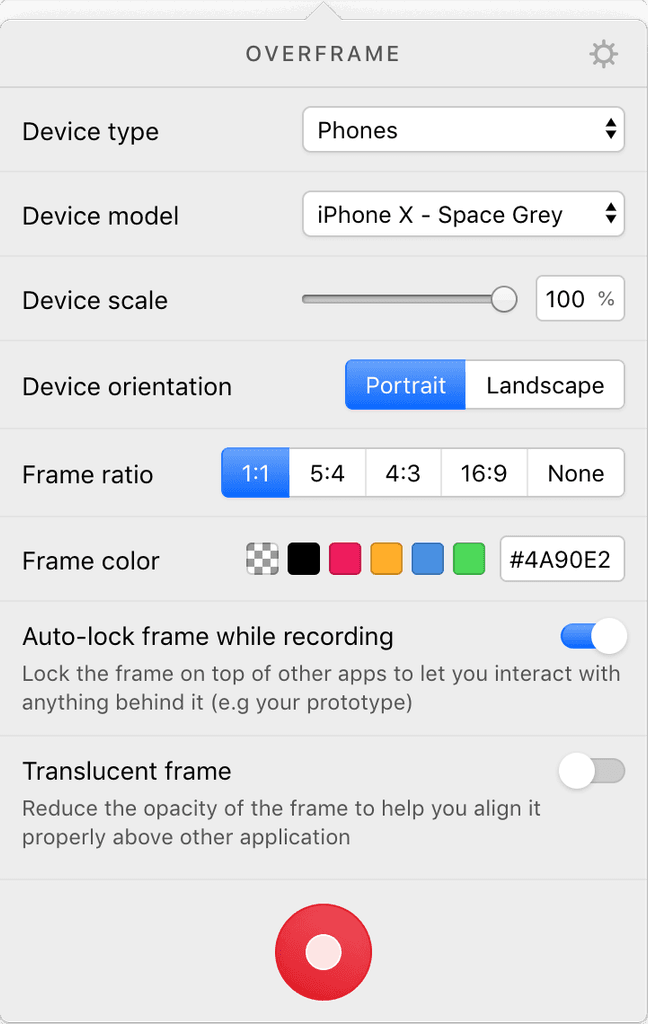Choose the 5:4 frame ratio
Viewport: 648px width, 1024px height.
point(327,473)
